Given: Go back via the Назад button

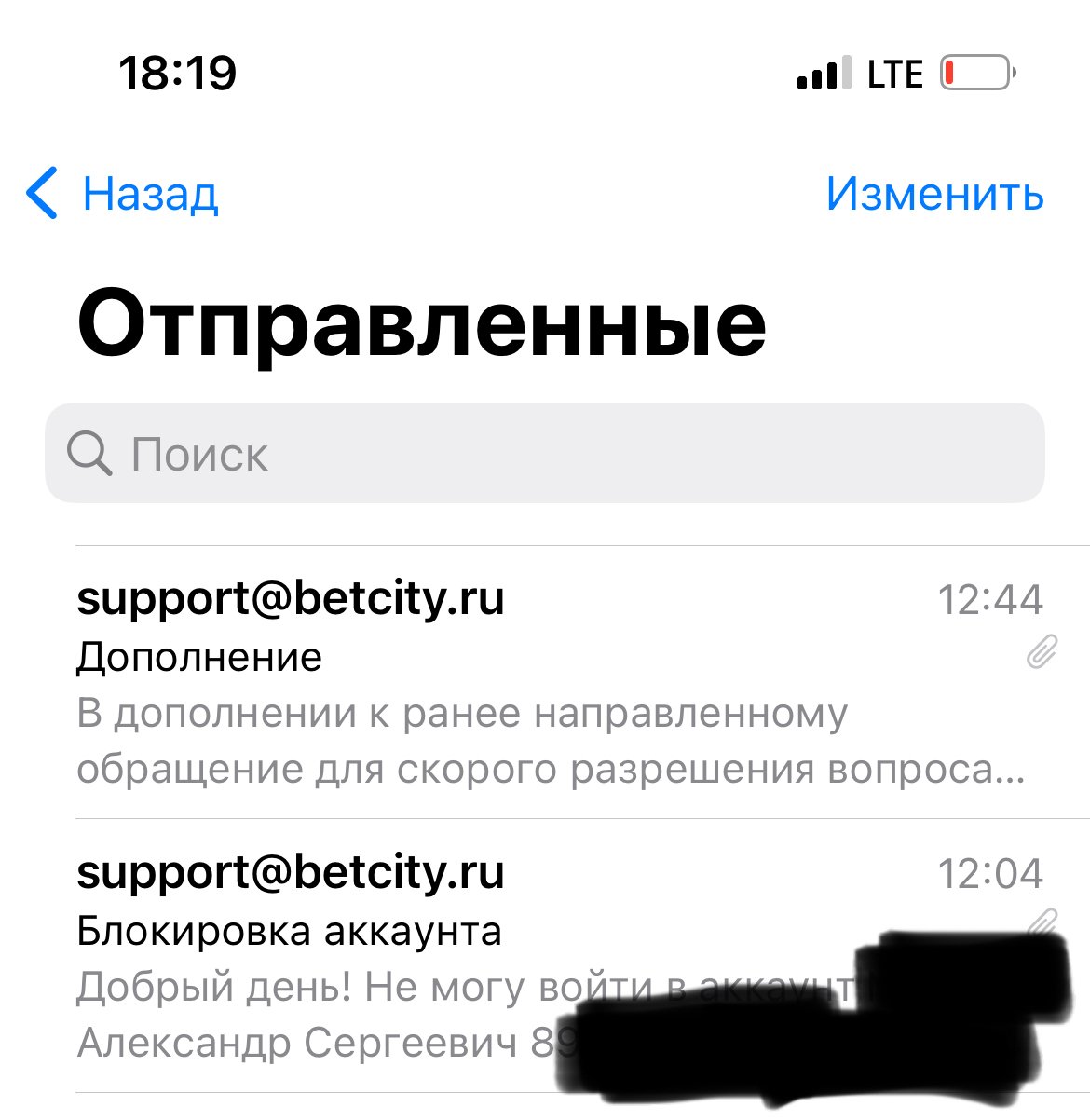Looking at the screenshot, I should pos(123,194).
